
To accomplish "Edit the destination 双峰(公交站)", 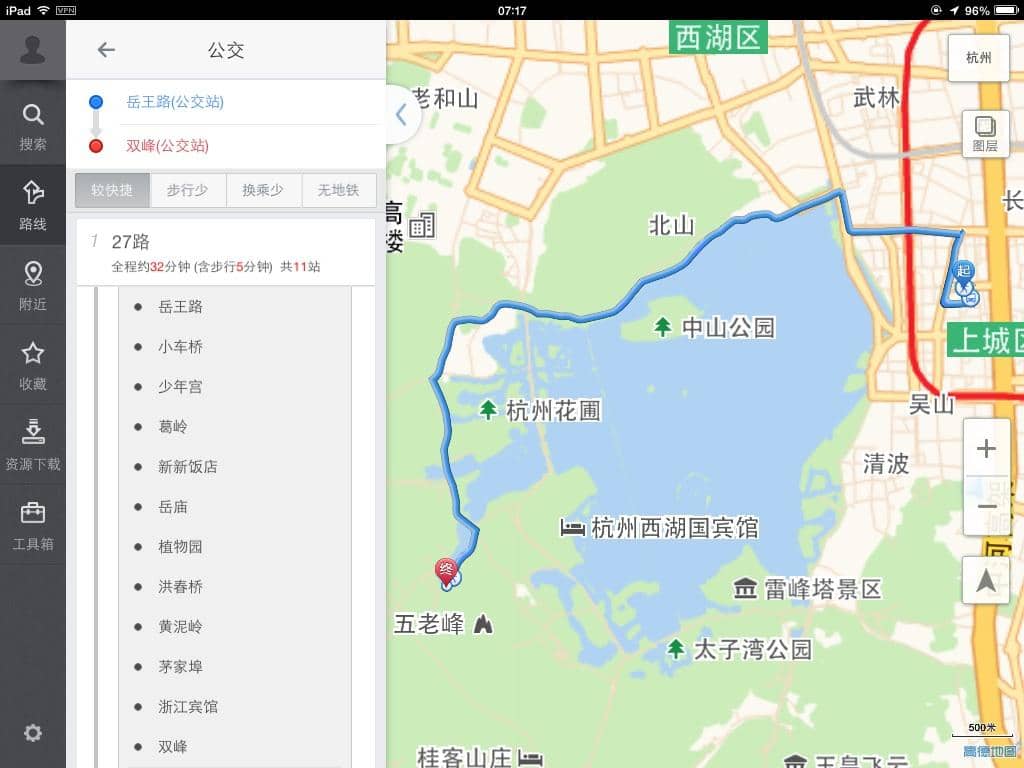I will 168,146.
